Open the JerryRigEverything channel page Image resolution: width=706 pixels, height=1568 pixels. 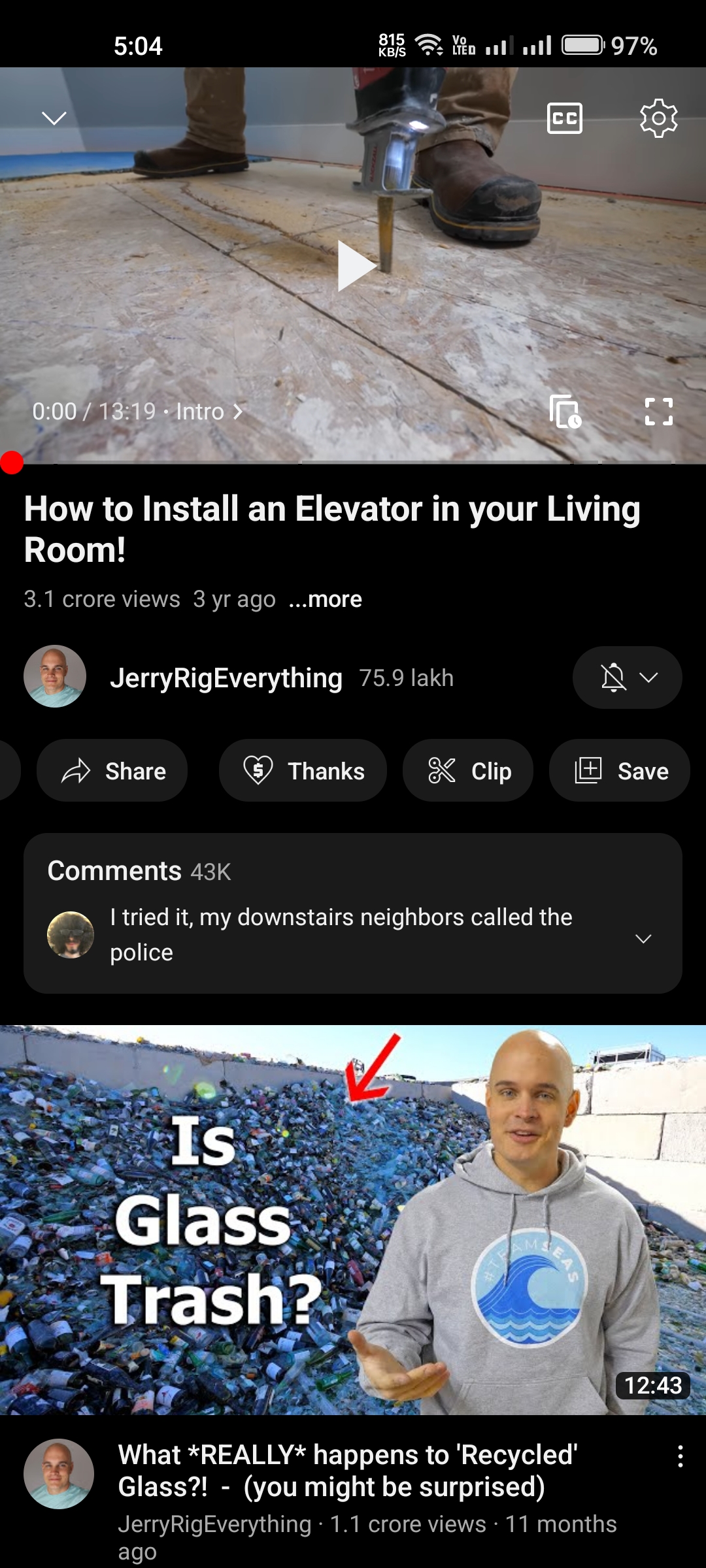226,678
